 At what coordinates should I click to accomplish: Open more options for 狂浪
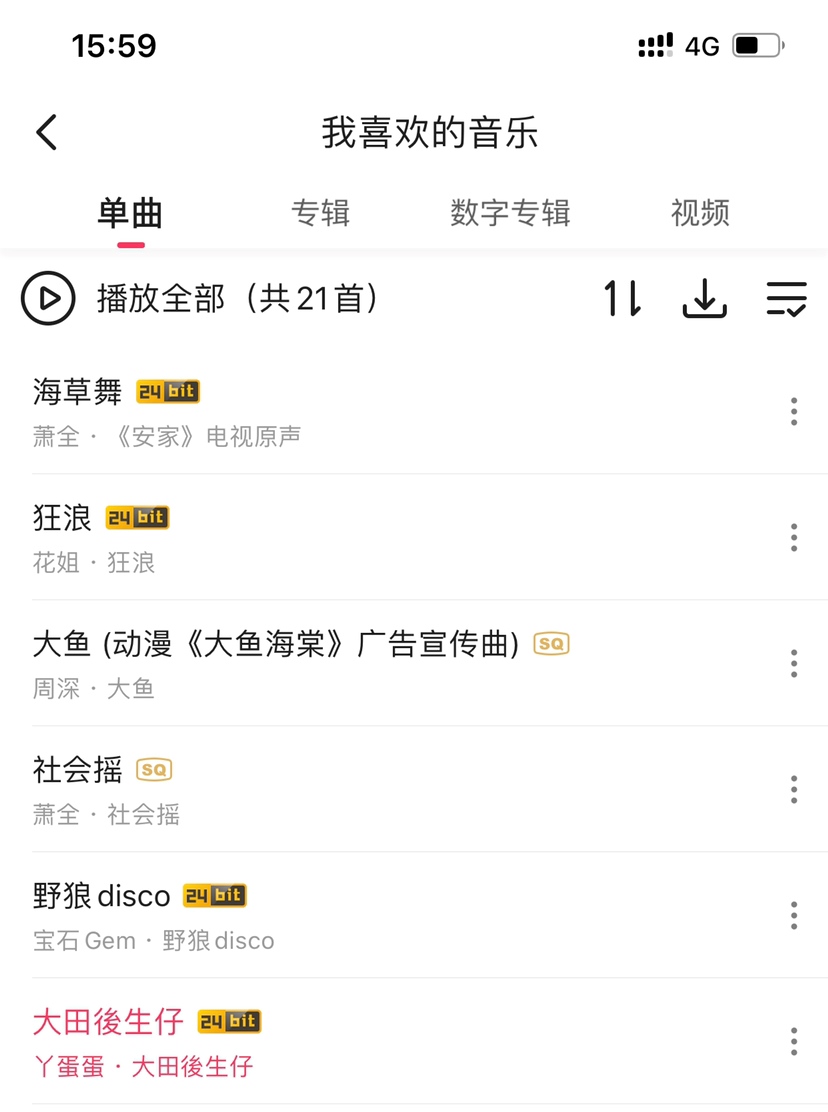click(x=793, y=537)
